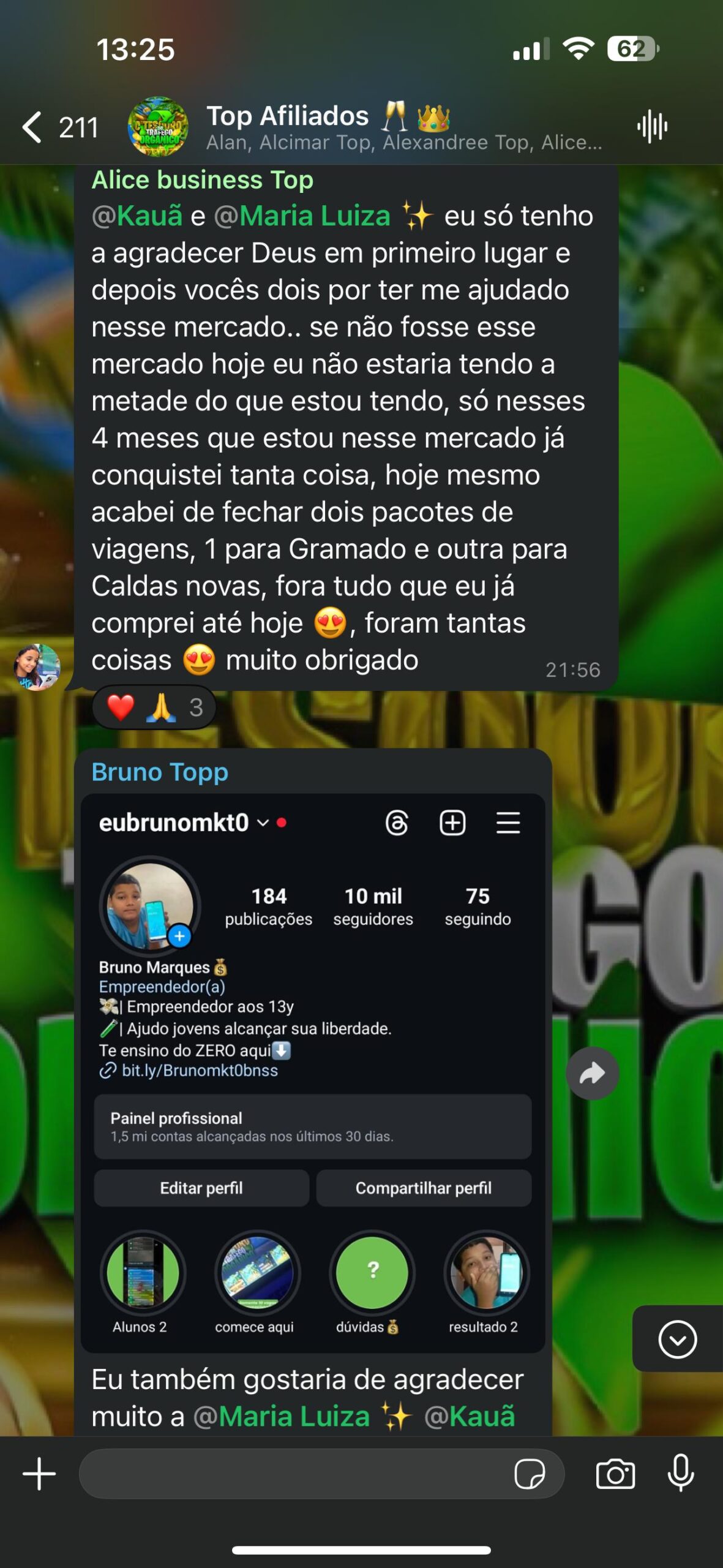Forward Bruno Topp's image message
723x1568 pixels.
[592, 1073]
